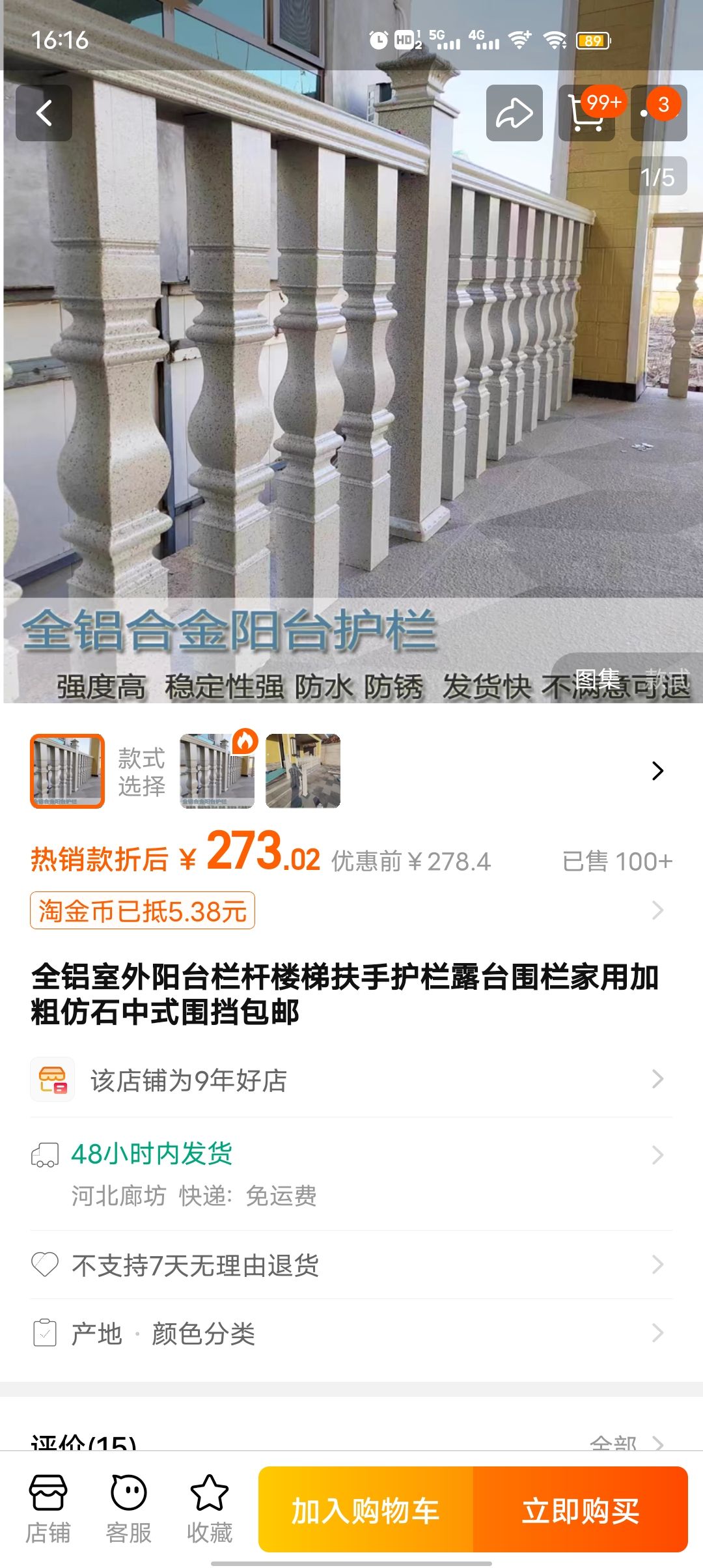Viewport: 703px width, 1568px height.
Task: Go back using the back arrow
Action: click(x=44, y=113)
